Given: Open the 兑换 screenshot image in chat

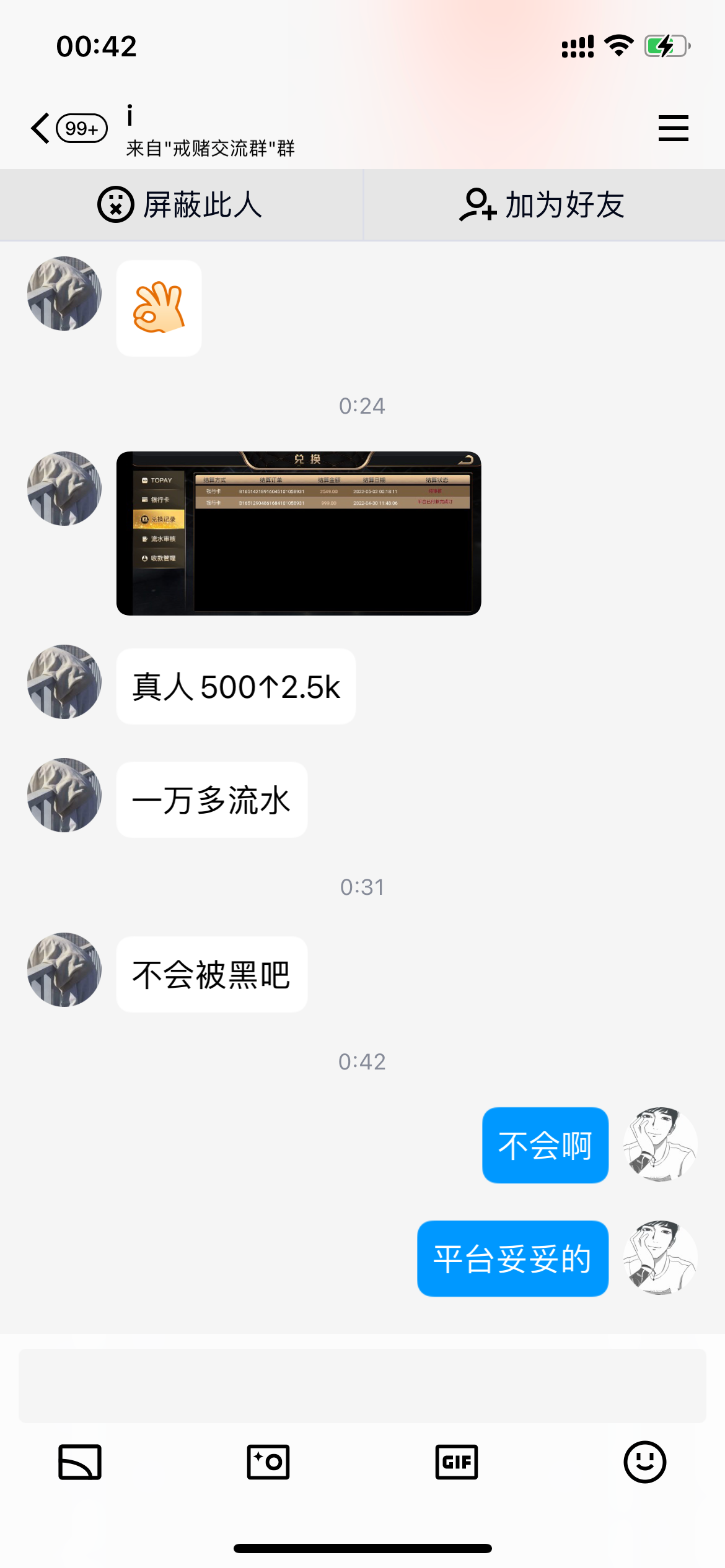Looking at the screenshot, I should pyautogui.click(x=299, y=533).
